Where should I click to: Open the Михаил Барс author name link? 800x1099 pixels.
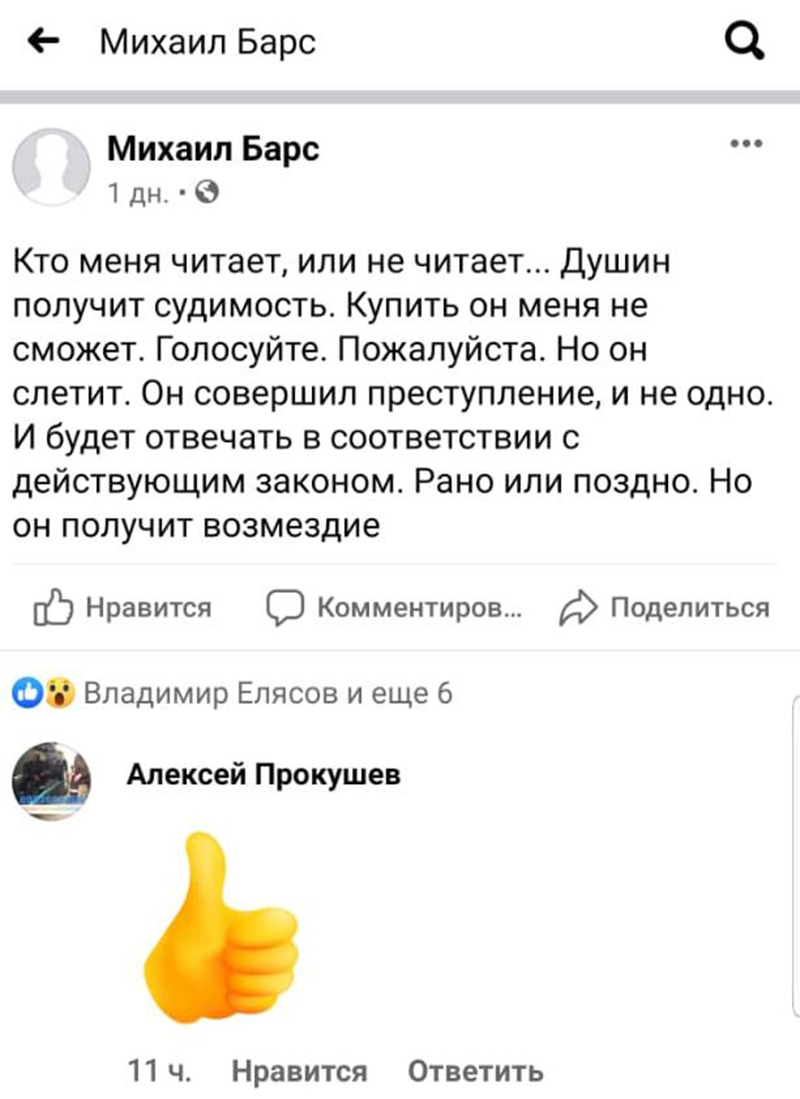point(212,149)
